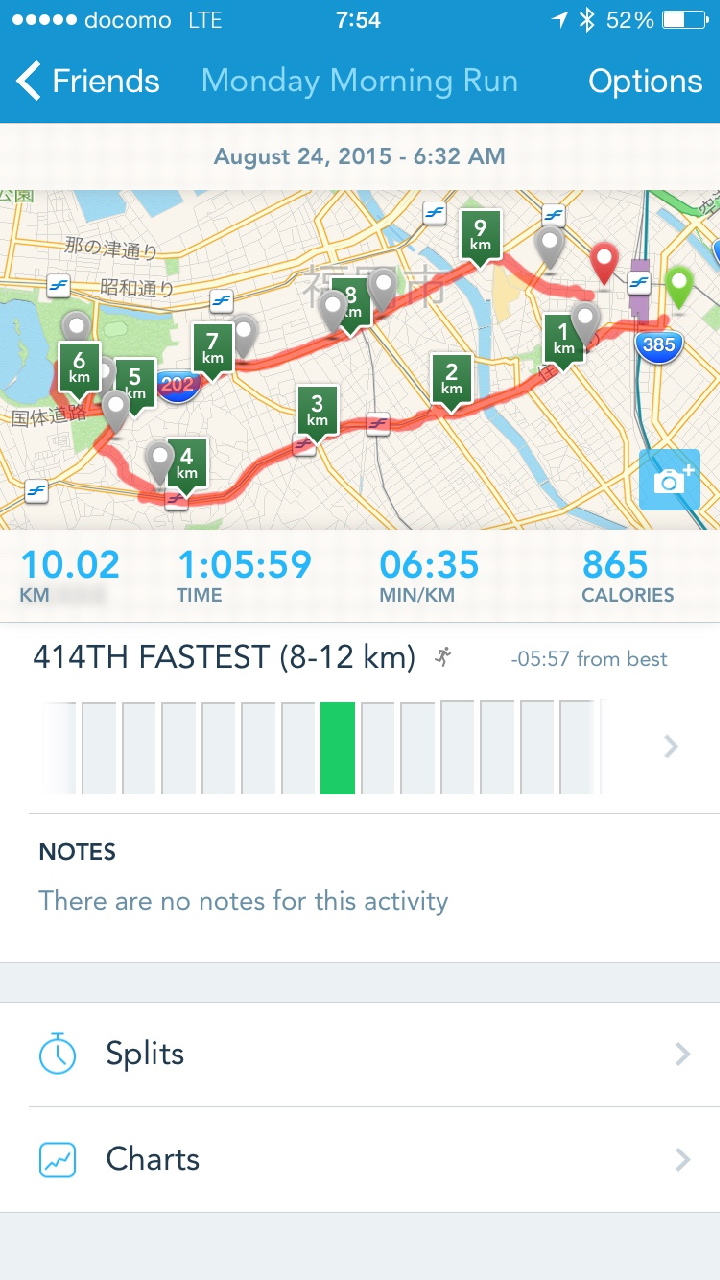Add a photo with the camera icon
The width and height of the screenshot is (720, 1280).
669,480
